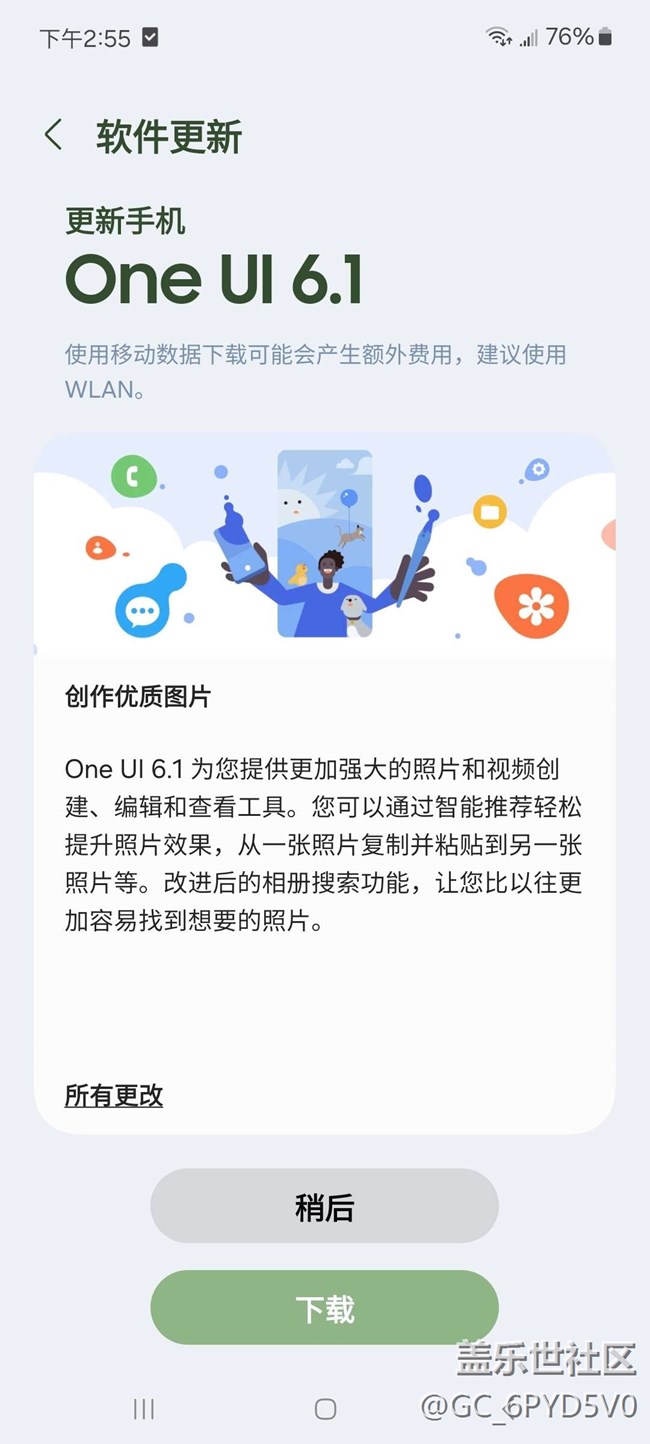Go back from the 软件更新 screen
This screenshot has height=1444, width=650.
click(54, 136)
